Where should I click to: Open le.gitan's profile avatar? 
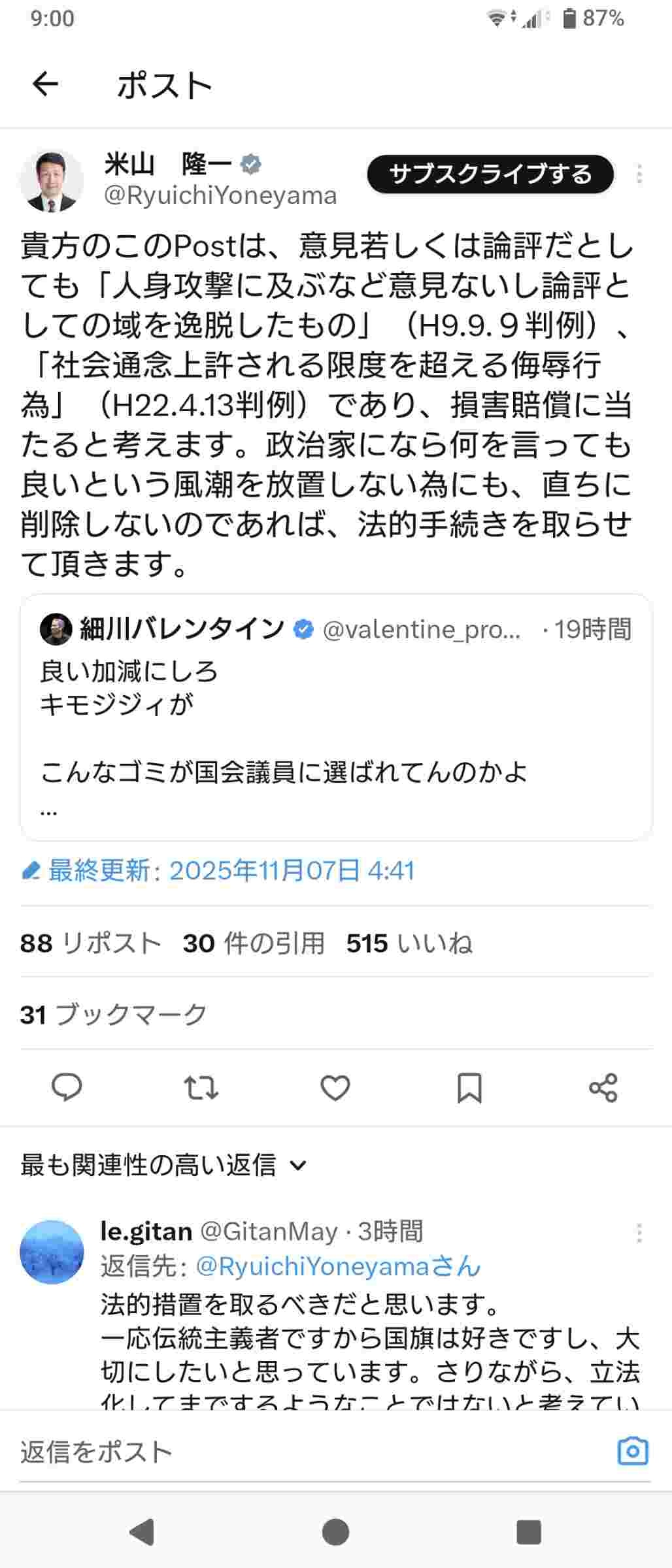click(52, 1251)
